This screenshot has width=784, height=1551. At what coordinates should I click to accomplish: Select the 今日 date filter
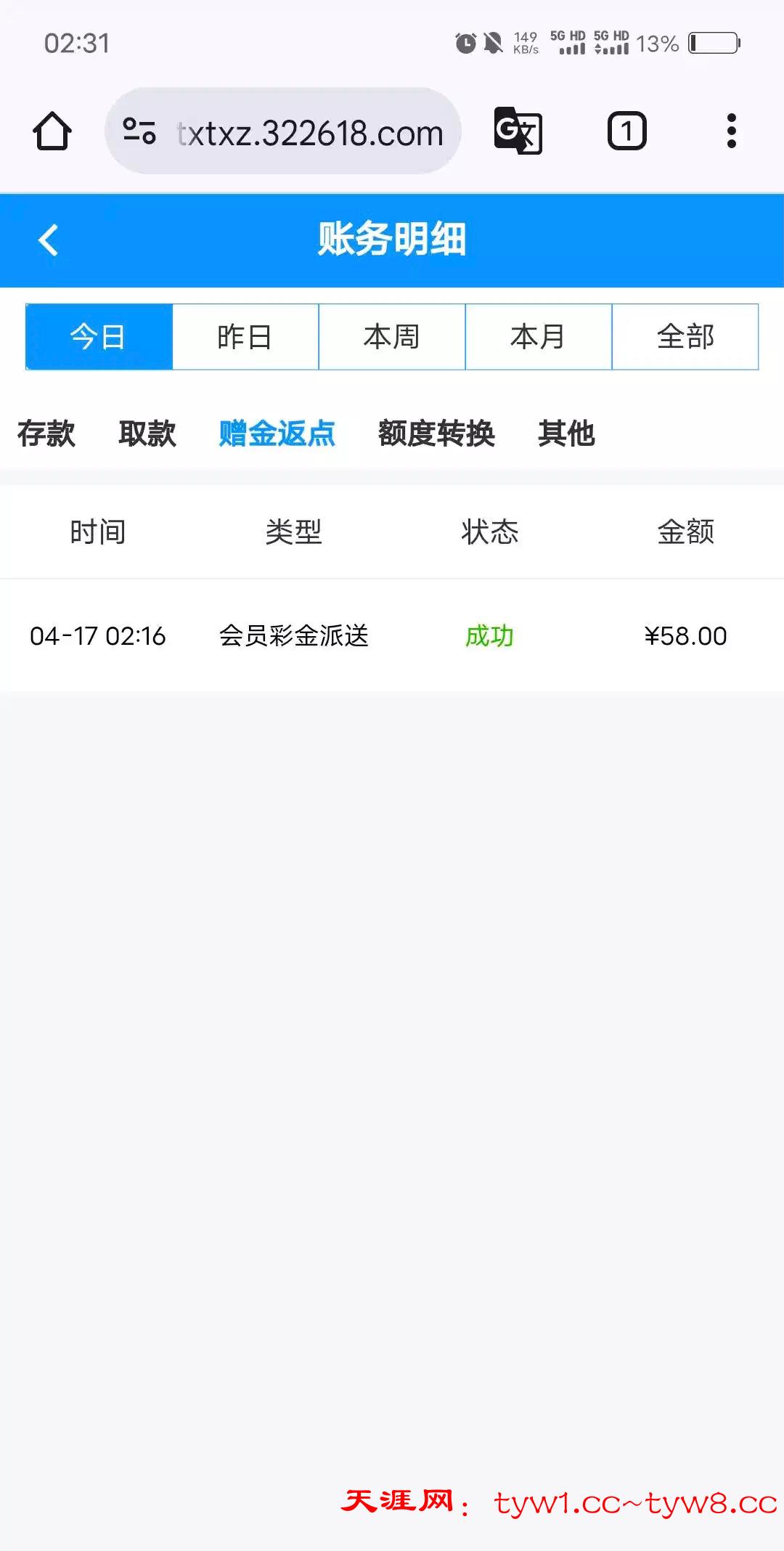coord(99,337)
